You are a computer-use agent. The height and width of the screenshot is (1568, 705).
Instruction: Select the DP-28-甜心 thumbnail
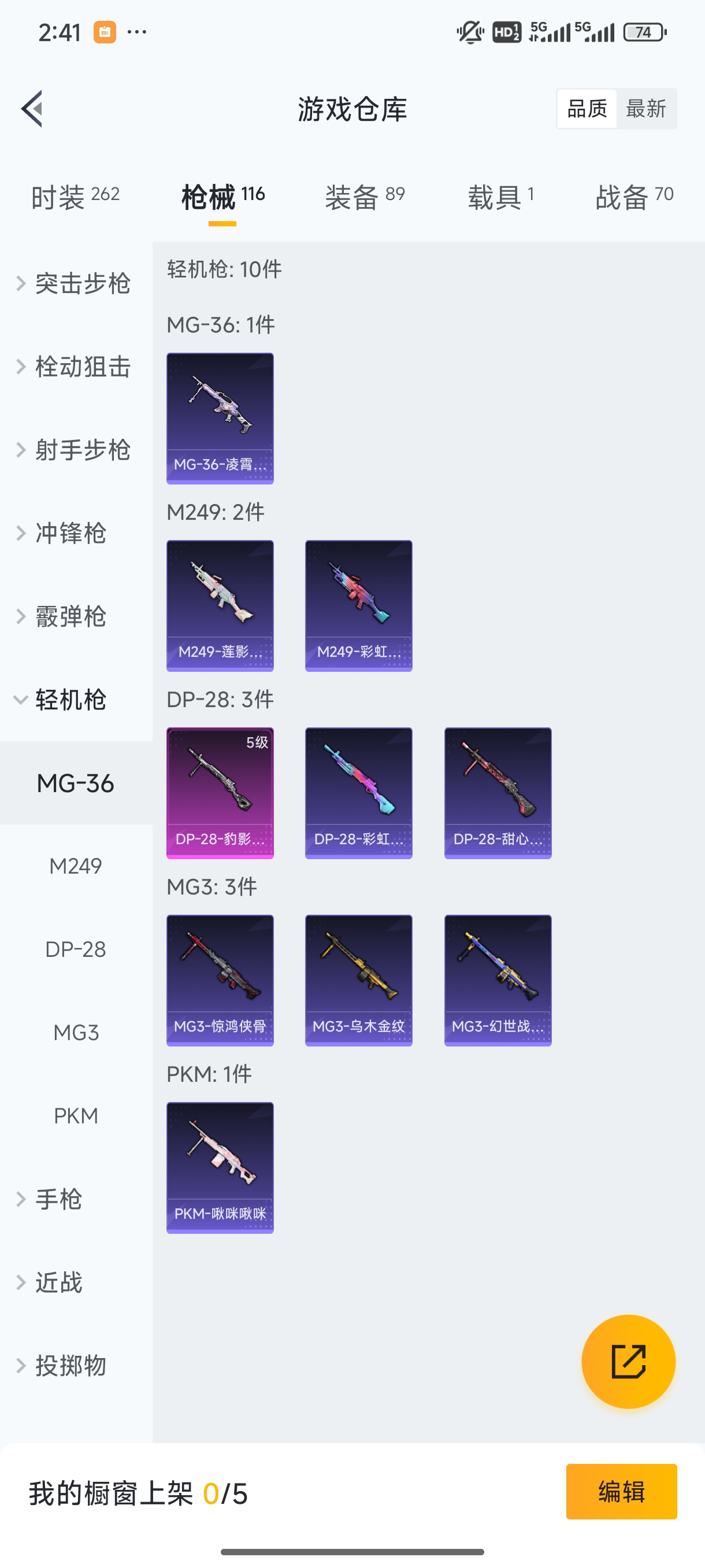point(497,792)
